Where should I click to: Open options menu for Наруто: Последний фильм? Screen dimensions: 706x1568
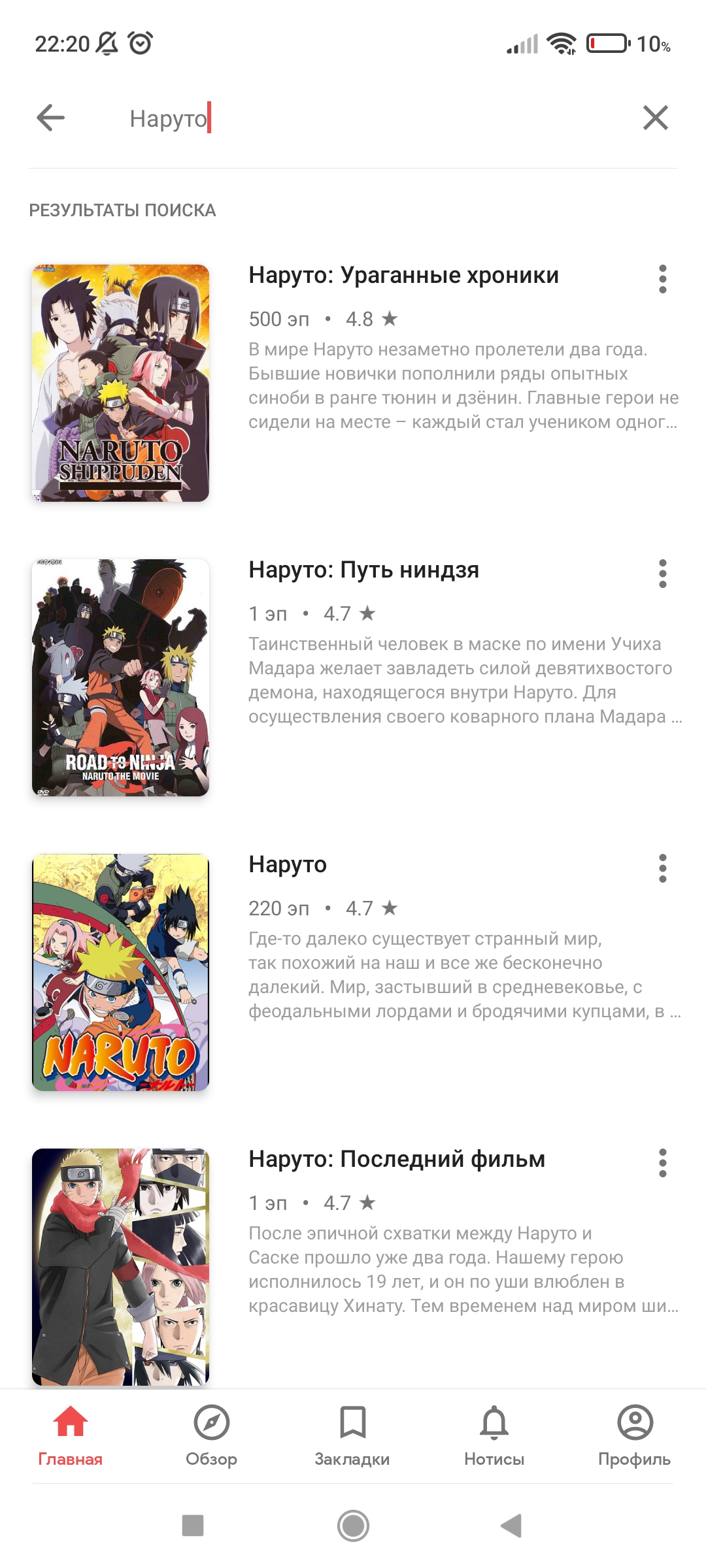[662, 1163]
